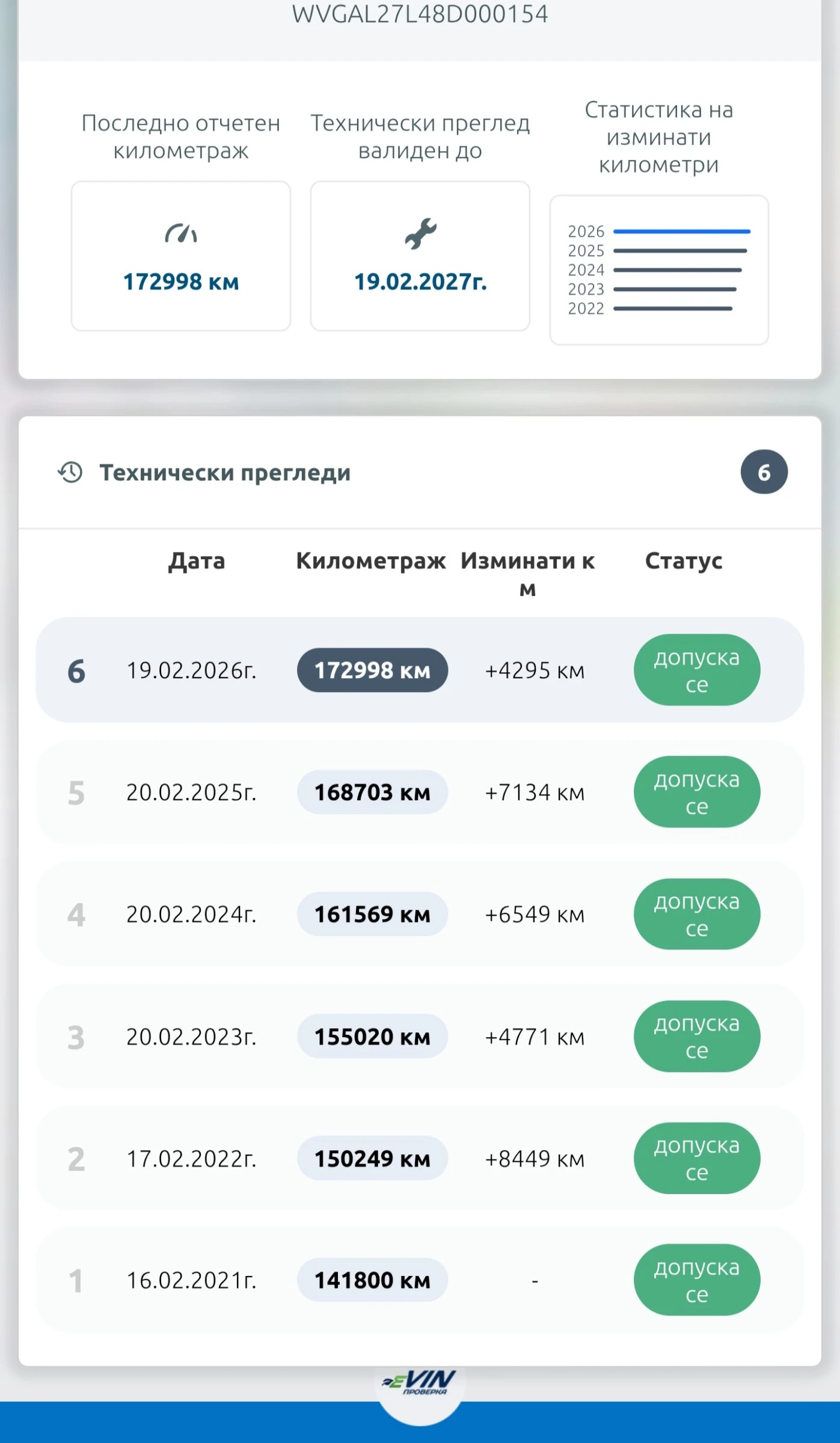Click the 2026 blue bar in the statistics chart

click(x=682, y=231)
